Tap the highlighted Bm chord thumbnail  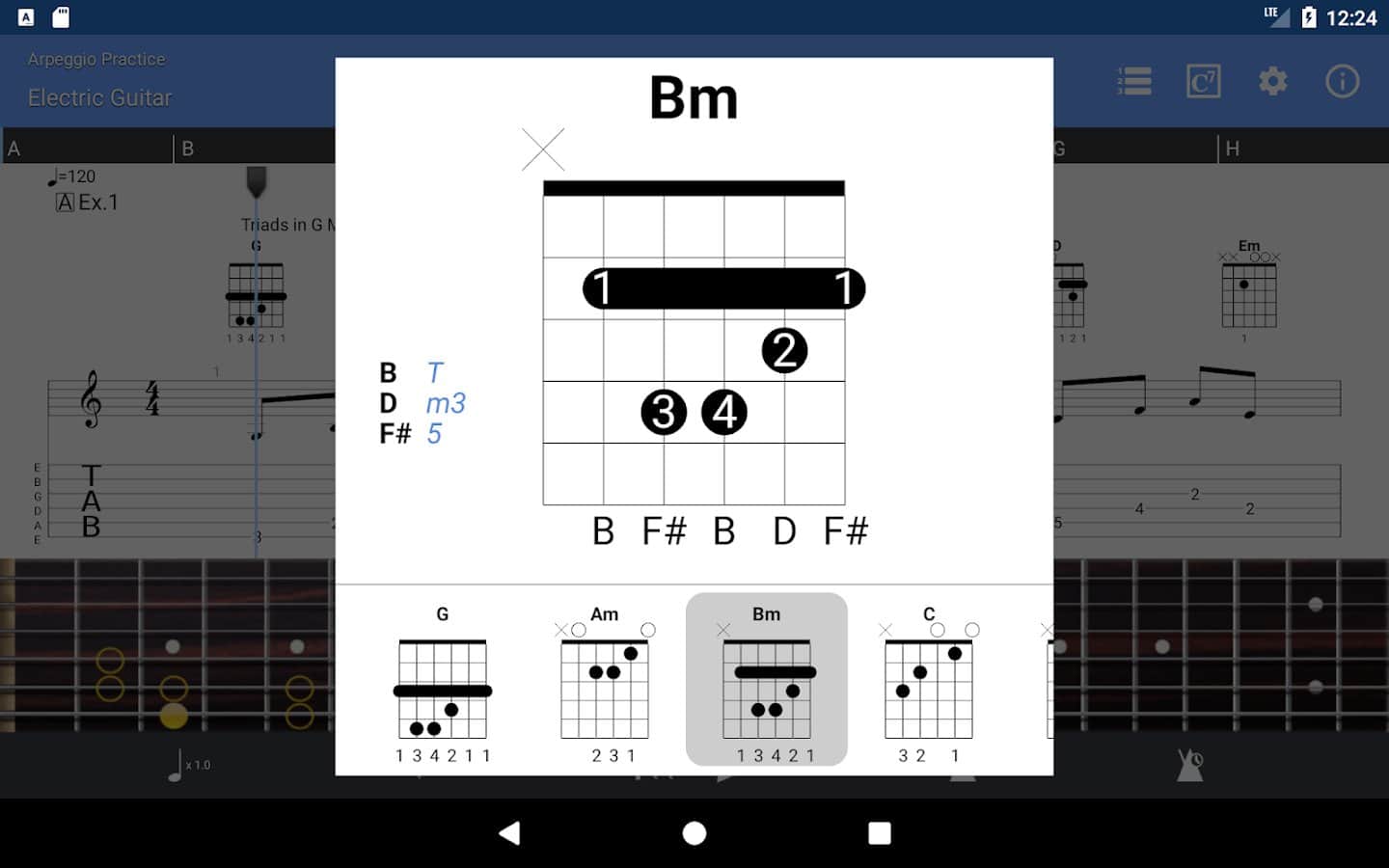[767, 681]
